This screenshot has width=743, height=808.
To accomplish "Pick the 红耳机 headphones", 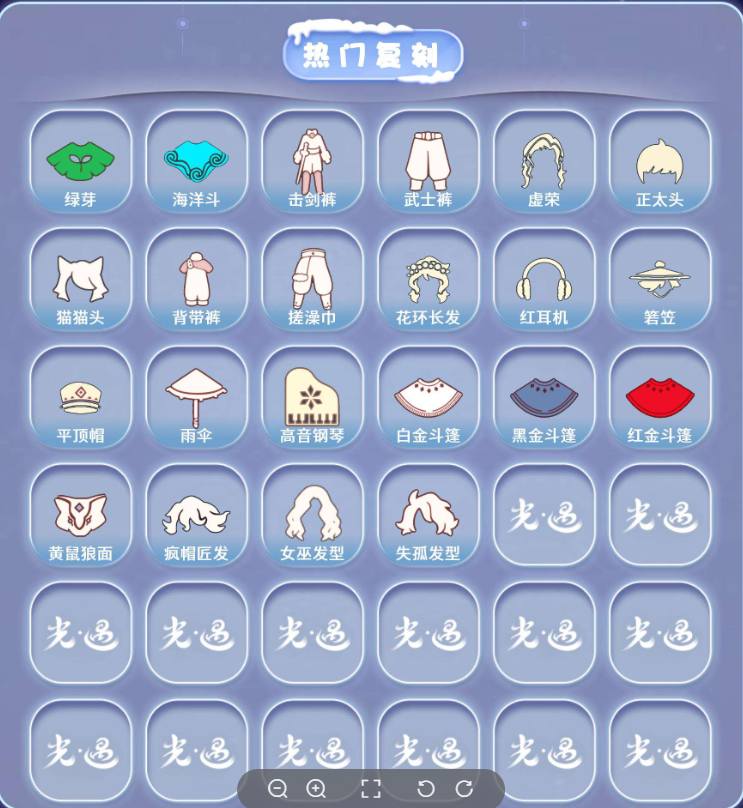I will (x=544, y=279).
